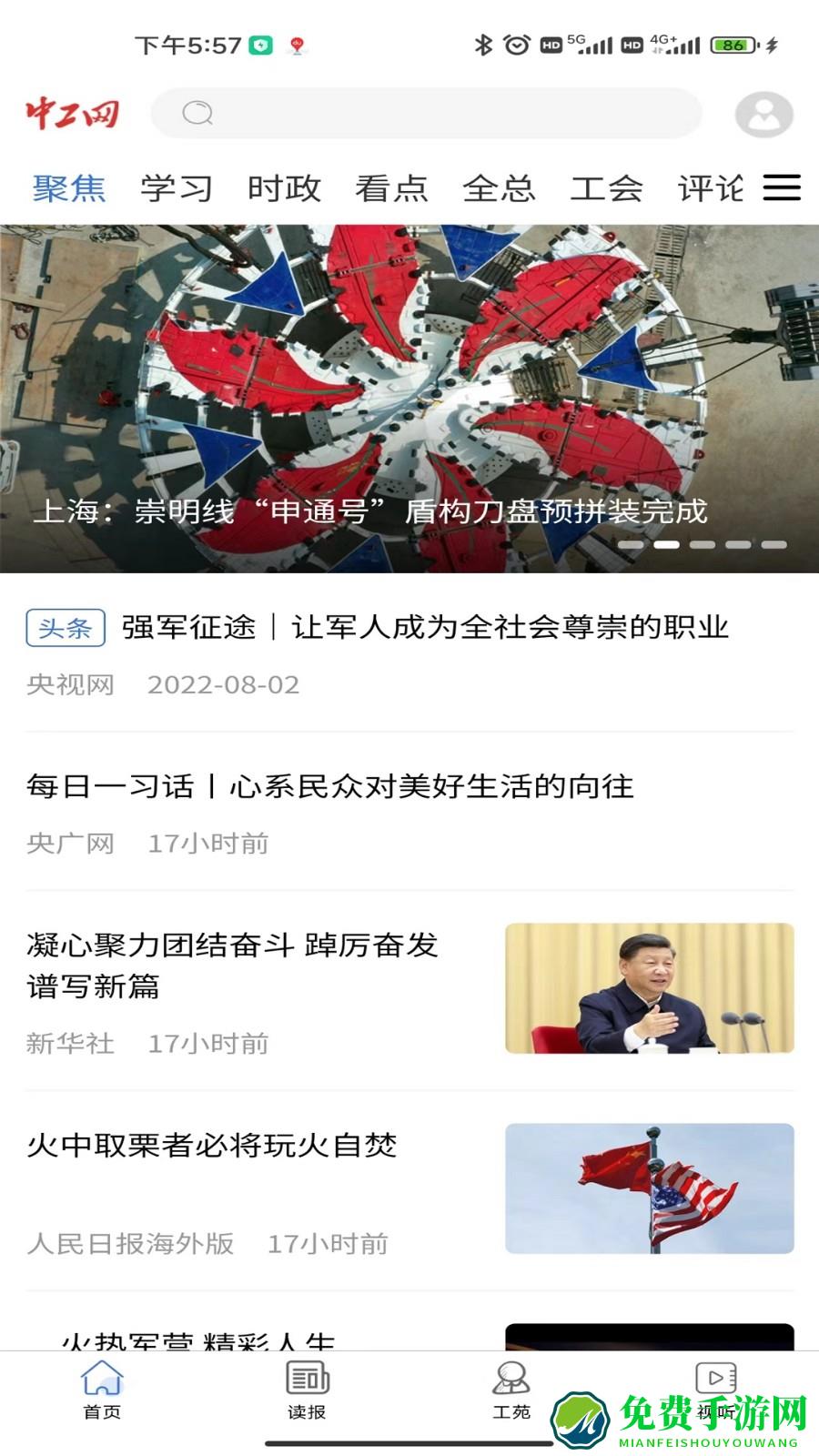
Task: Open the 时政 tab
Action: 285,187
